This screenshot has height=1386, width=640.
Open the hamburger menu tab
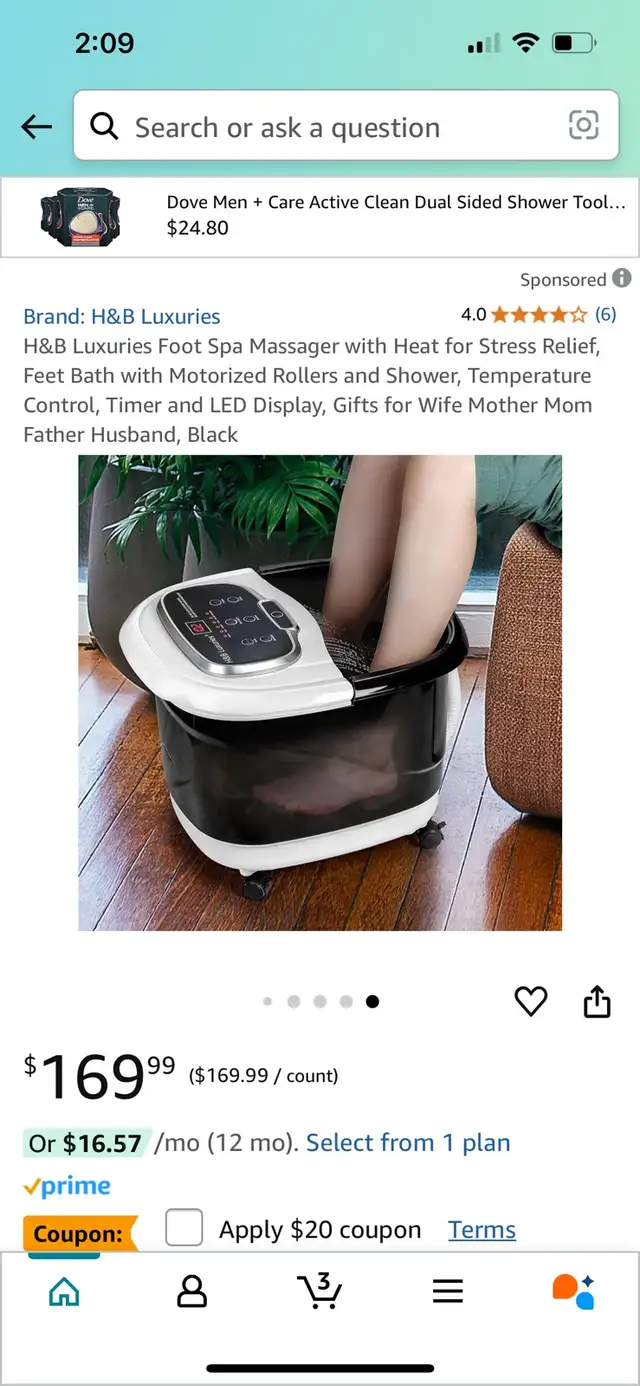448,1291
